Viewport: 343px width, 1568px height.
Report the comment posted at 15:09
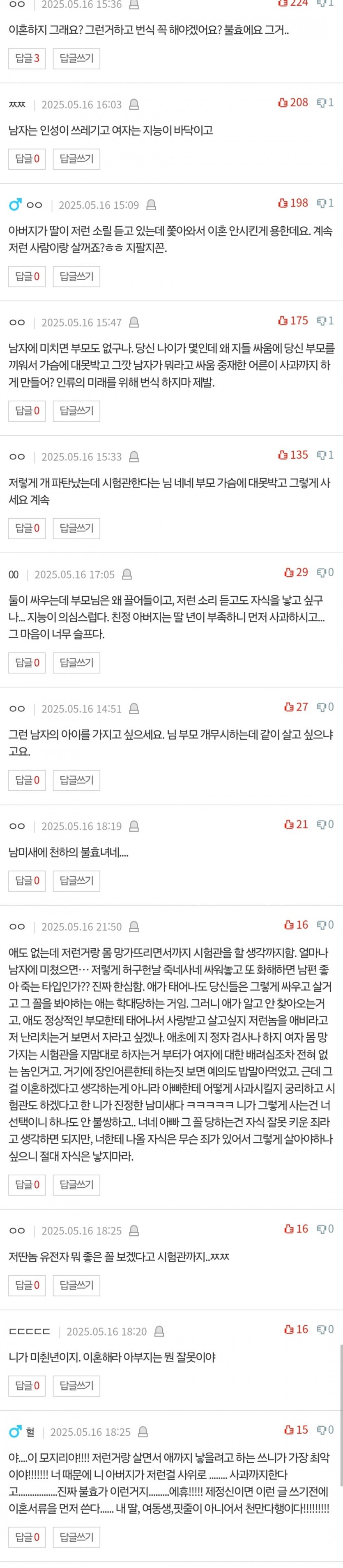(151, 205)
